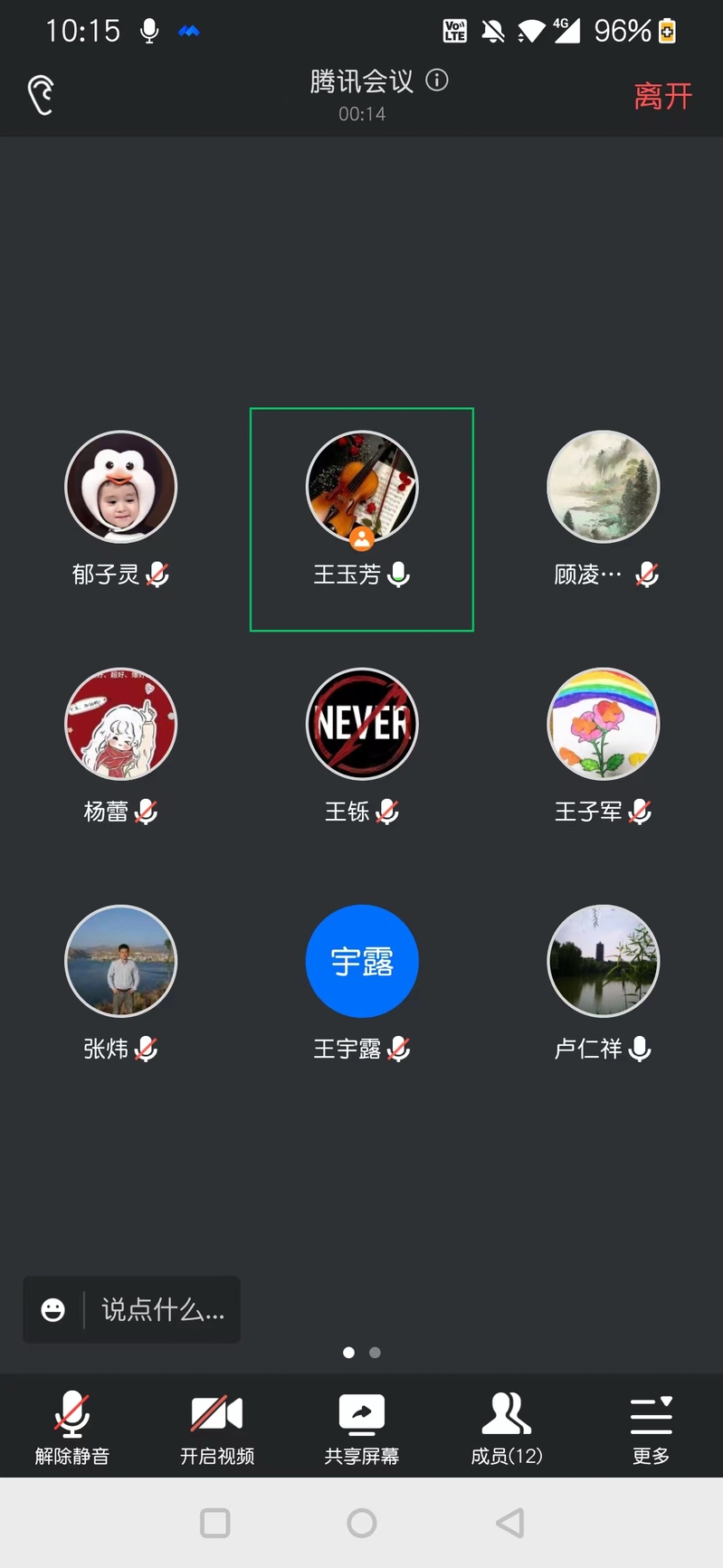The height and width of the screenshot is (1568, 723).
Task: Open the members list 成员(12)
Action: (x=507, y=1428)
